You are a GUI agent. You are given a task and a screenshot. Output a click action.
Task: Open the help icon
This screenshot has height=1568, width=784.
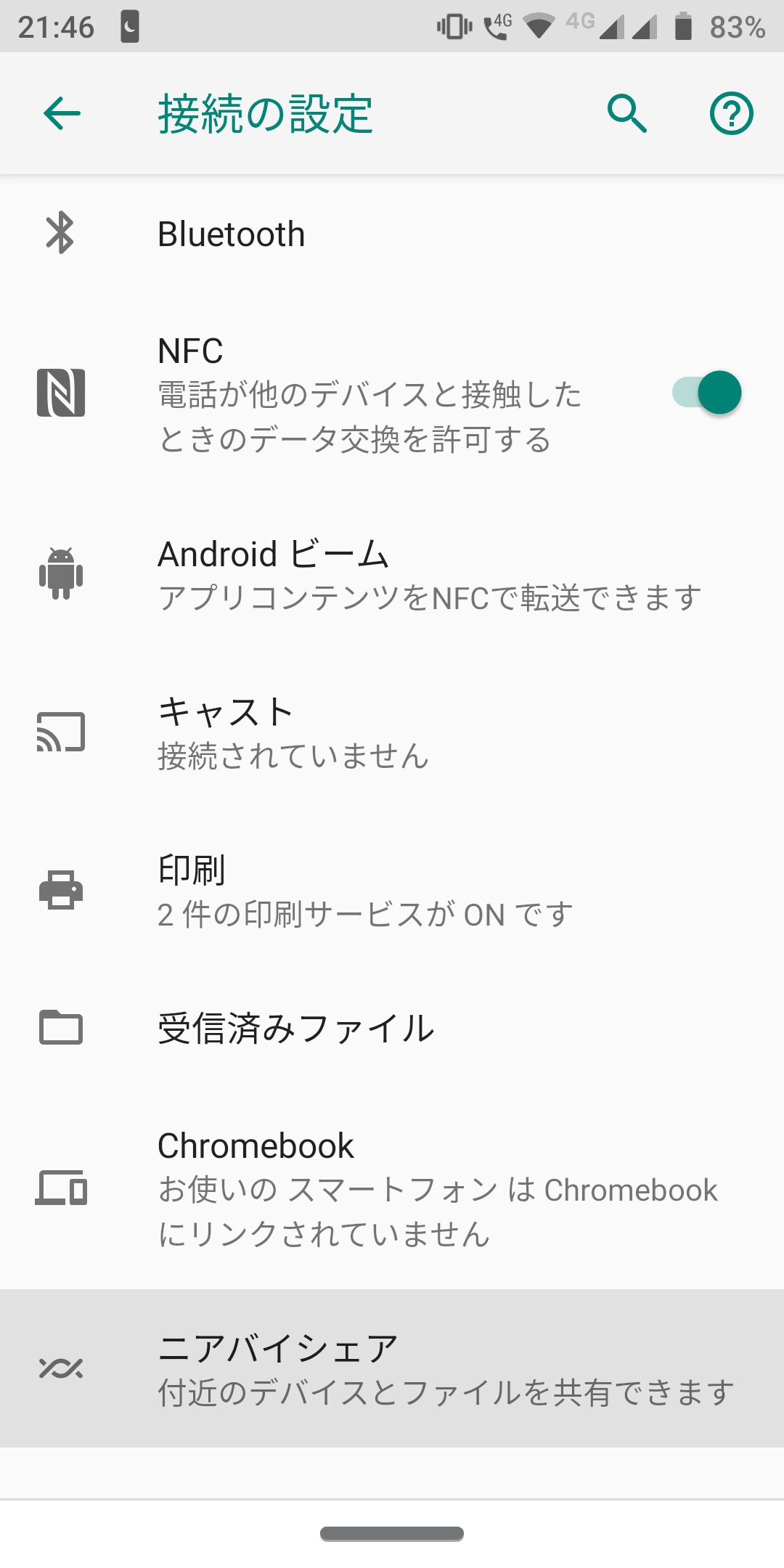731,114
